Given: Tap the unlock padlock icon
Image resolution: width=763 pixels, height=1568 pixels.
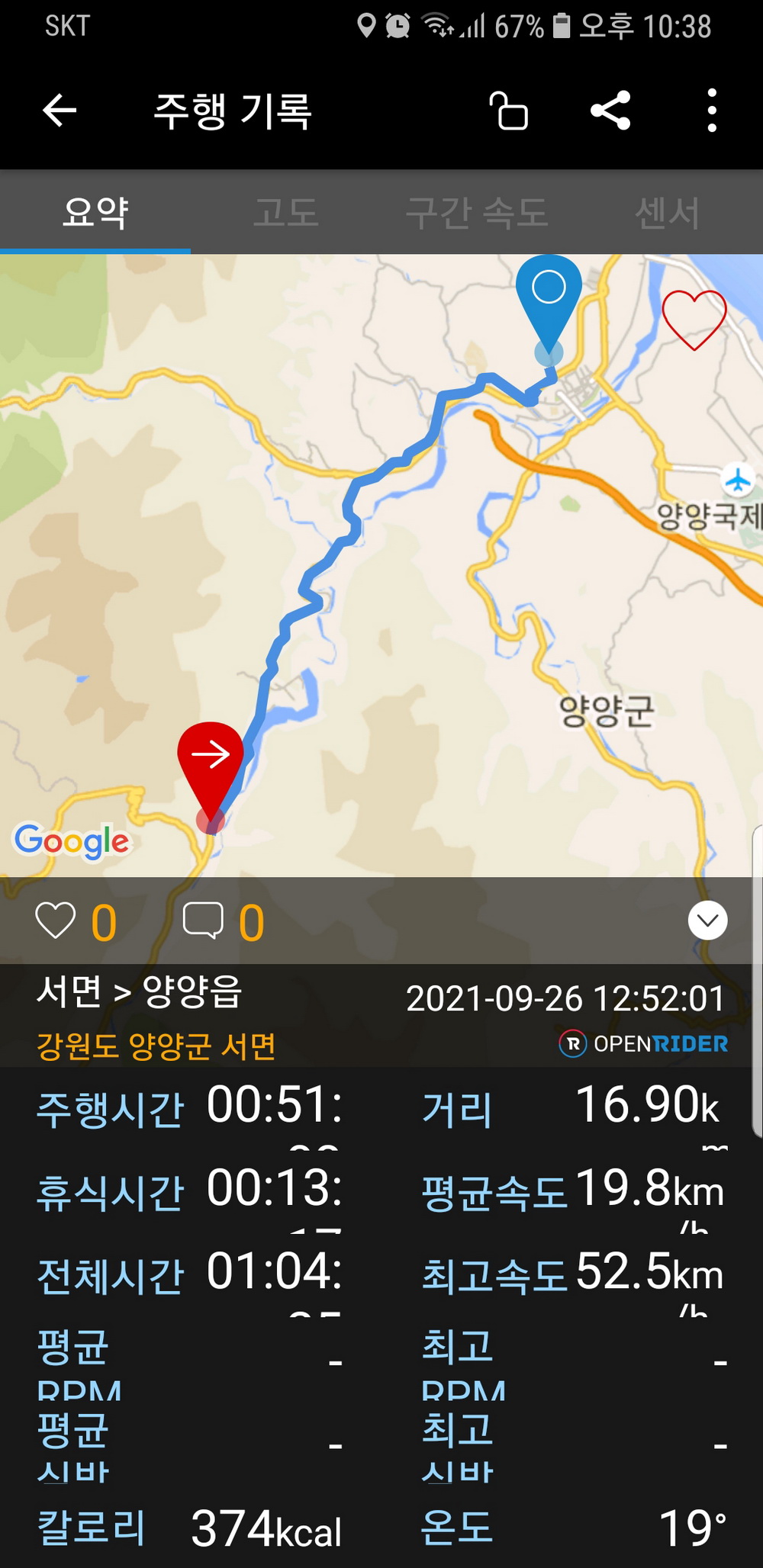Looking at the screenshot, I should 509,111.
